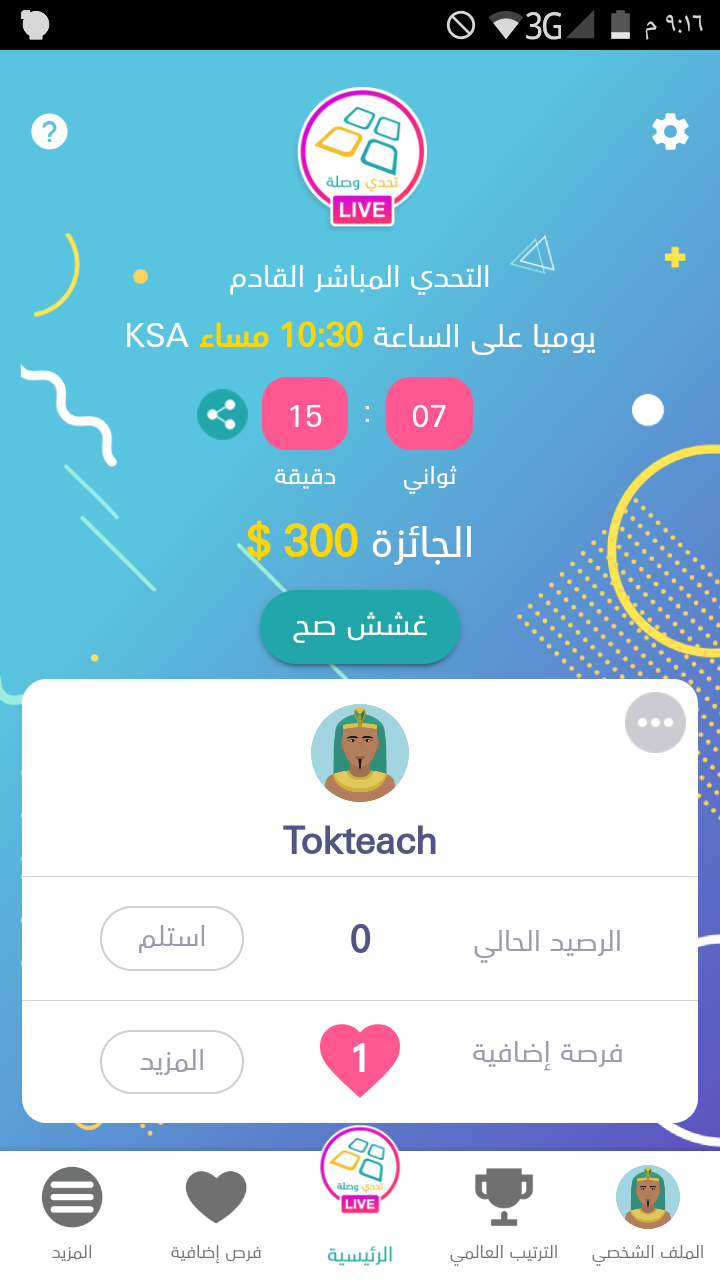Open the فرص إضافية tab
Screen dimensions: 720x1280
pos(216,1212)
